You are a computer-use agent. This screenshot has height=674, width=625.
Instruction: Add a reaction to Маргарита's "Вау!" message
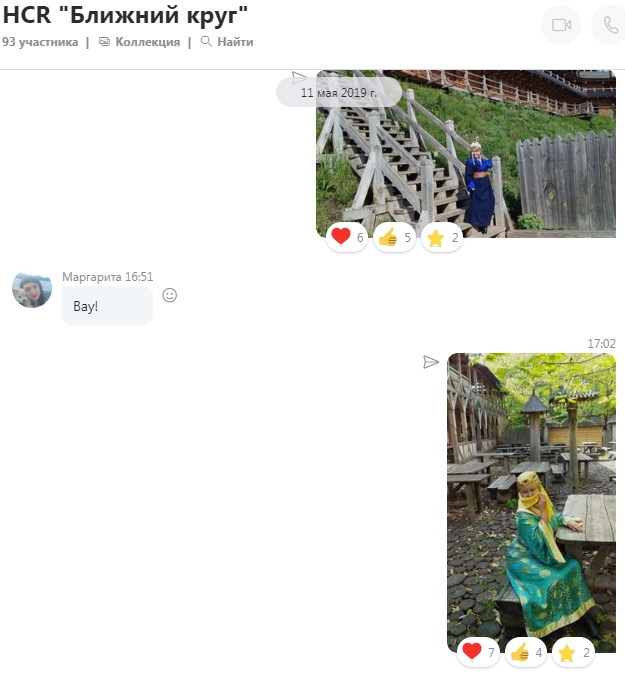[x=170, y=295]
